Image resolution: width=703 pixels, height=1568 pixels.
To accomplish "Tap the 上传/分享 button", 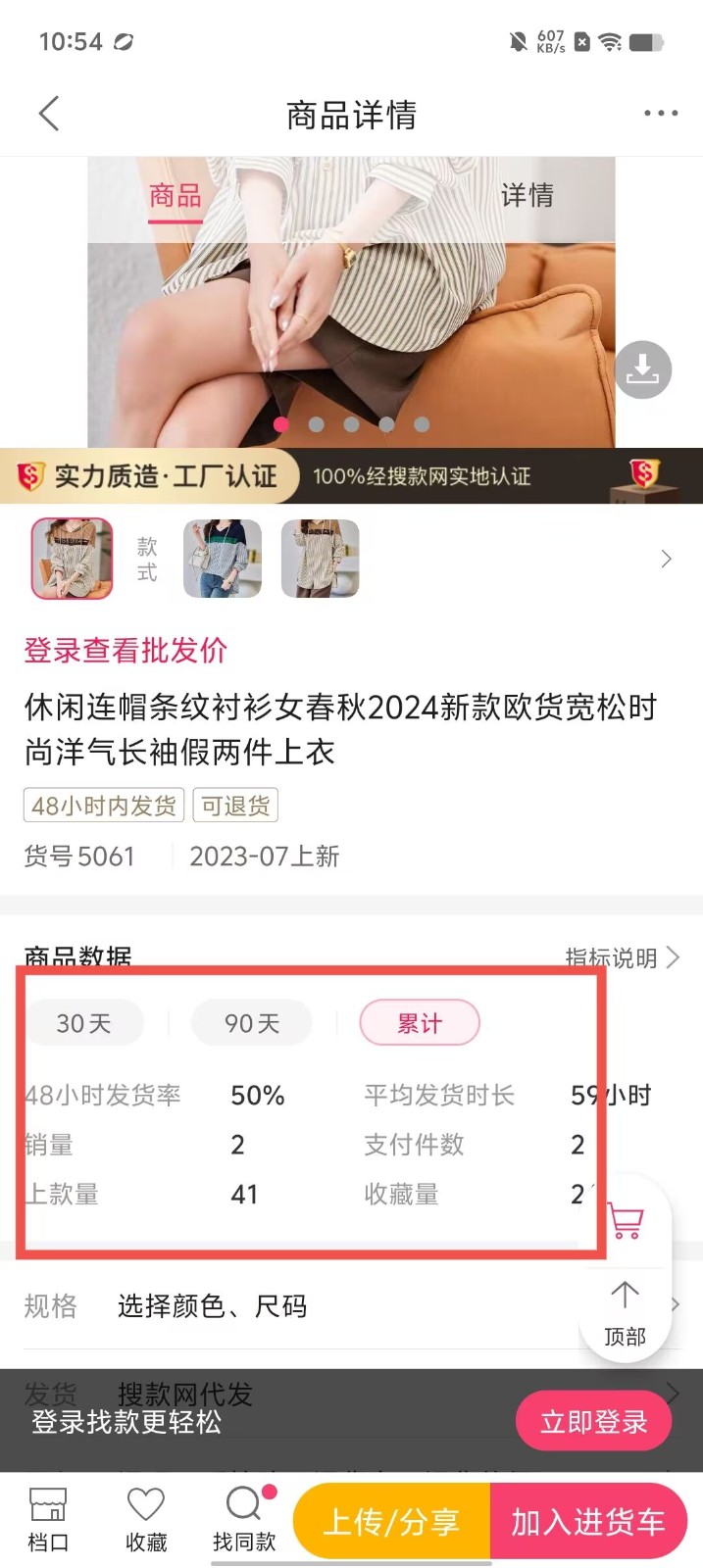I will (x=392, y=1521).
